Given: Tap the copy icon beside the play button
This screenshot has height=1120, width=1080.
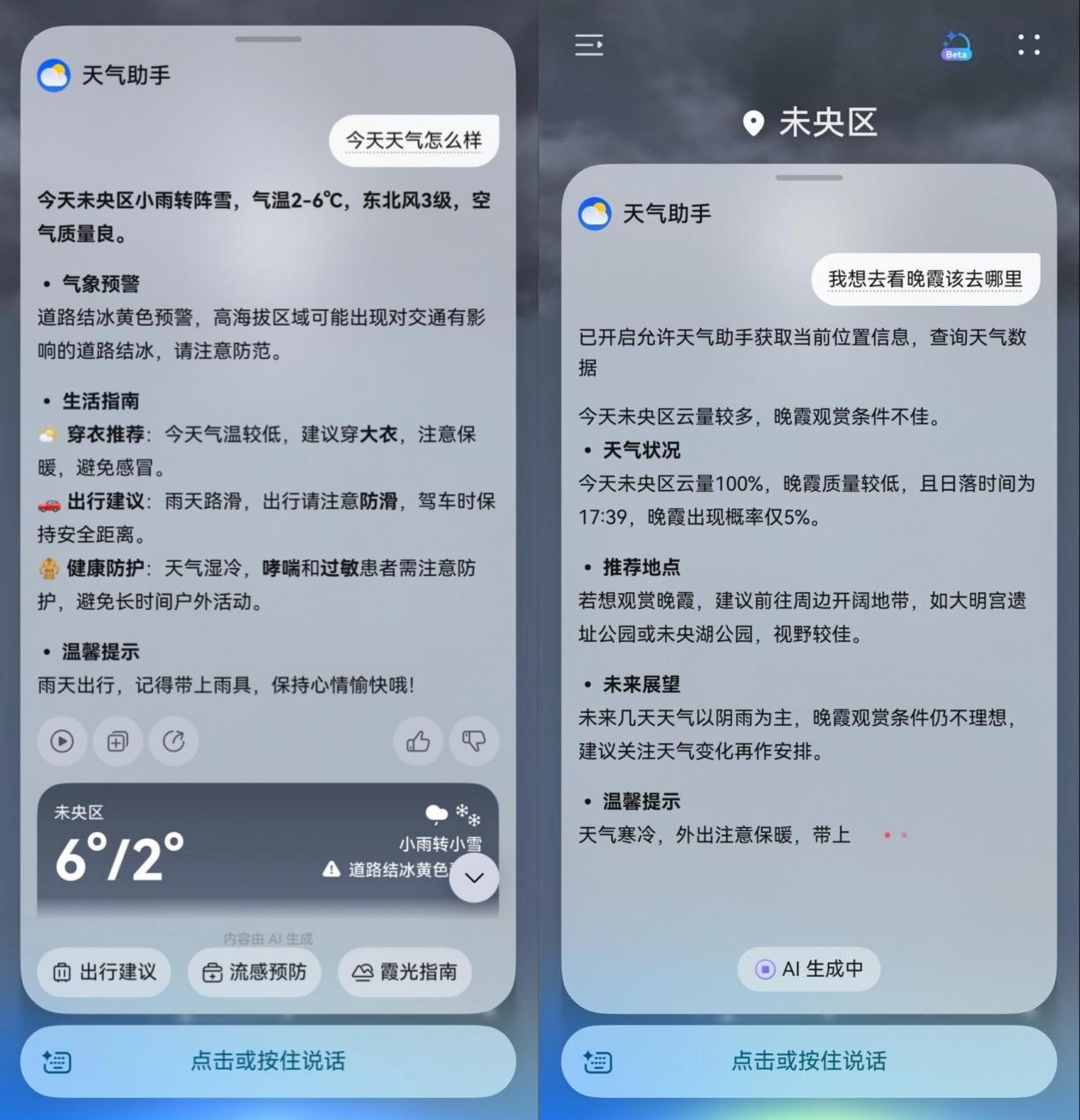Looking at the screenshot, I should tap(117, 741).
